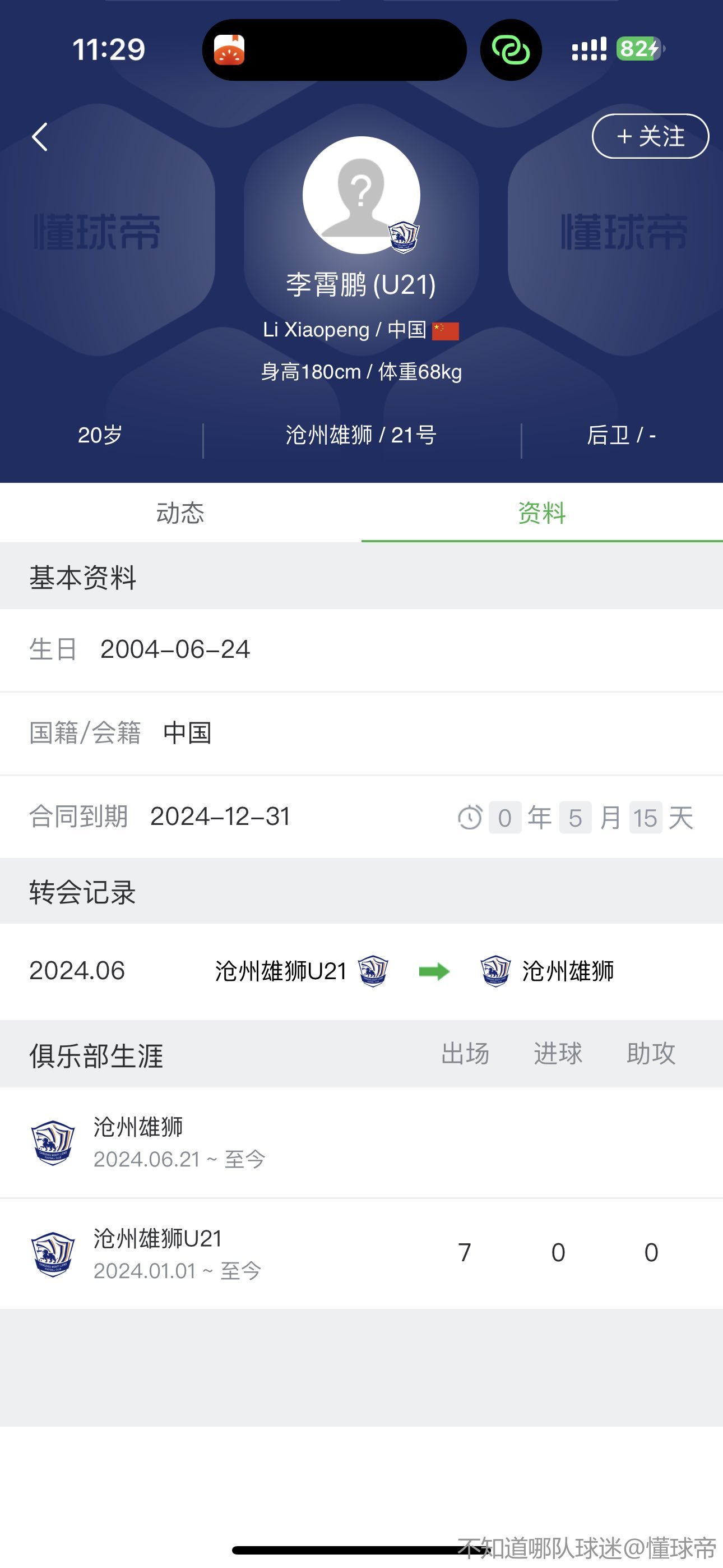Open the 沧州雄狮 / 21号 team info
The width and height of the screenshot is (723, 1568).
361,435
